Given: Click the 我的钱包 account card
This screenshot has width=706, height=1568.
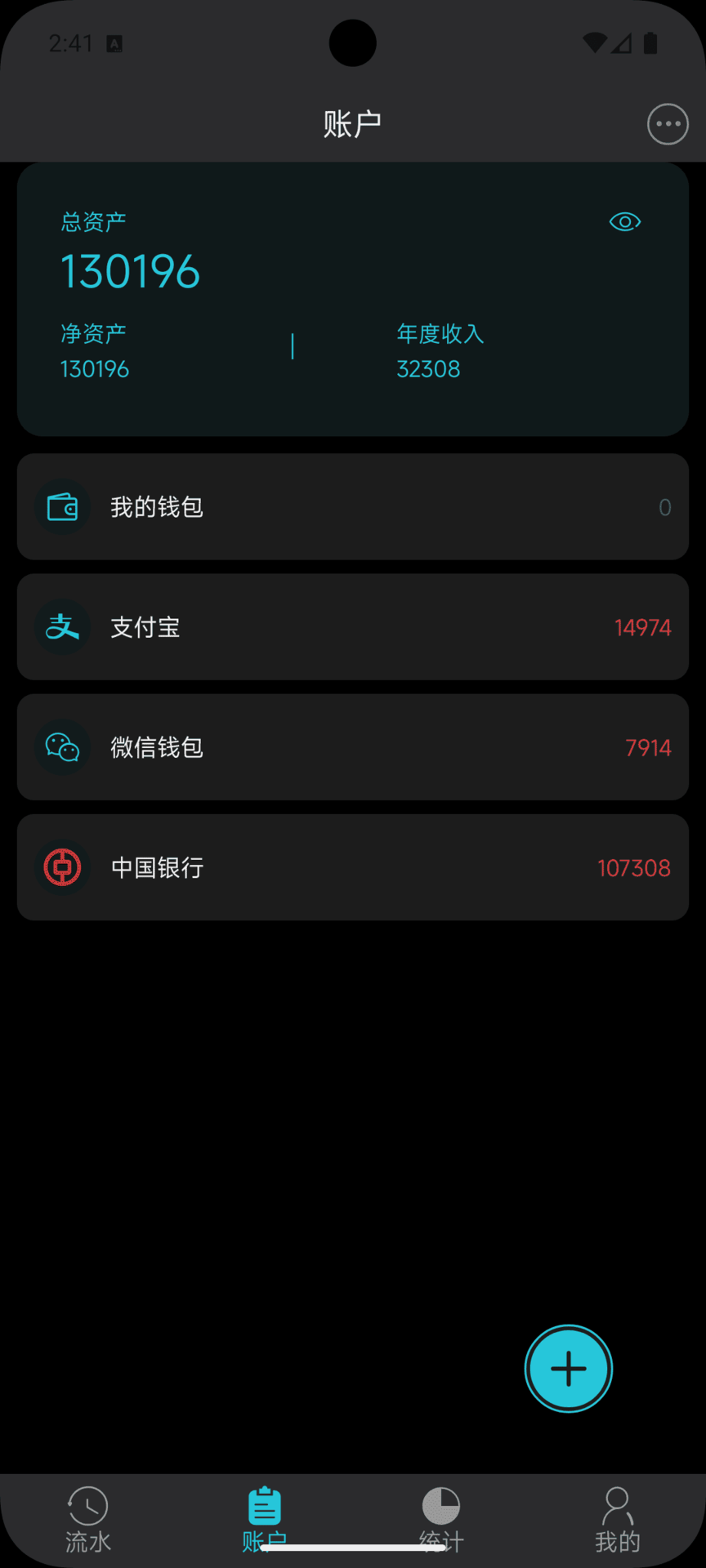Looking at the screenshot, I should 352,506.
